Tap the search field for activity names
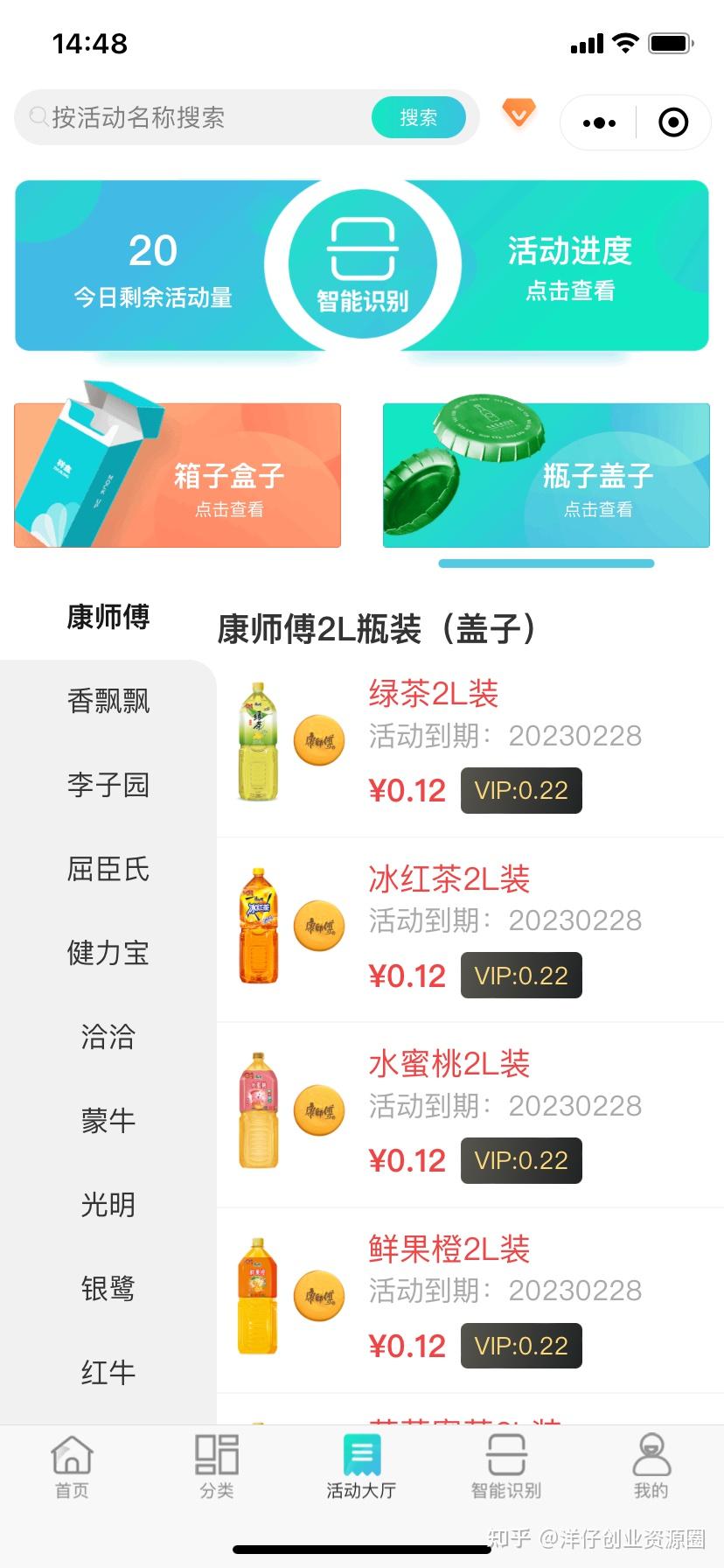 click(201, 117)
